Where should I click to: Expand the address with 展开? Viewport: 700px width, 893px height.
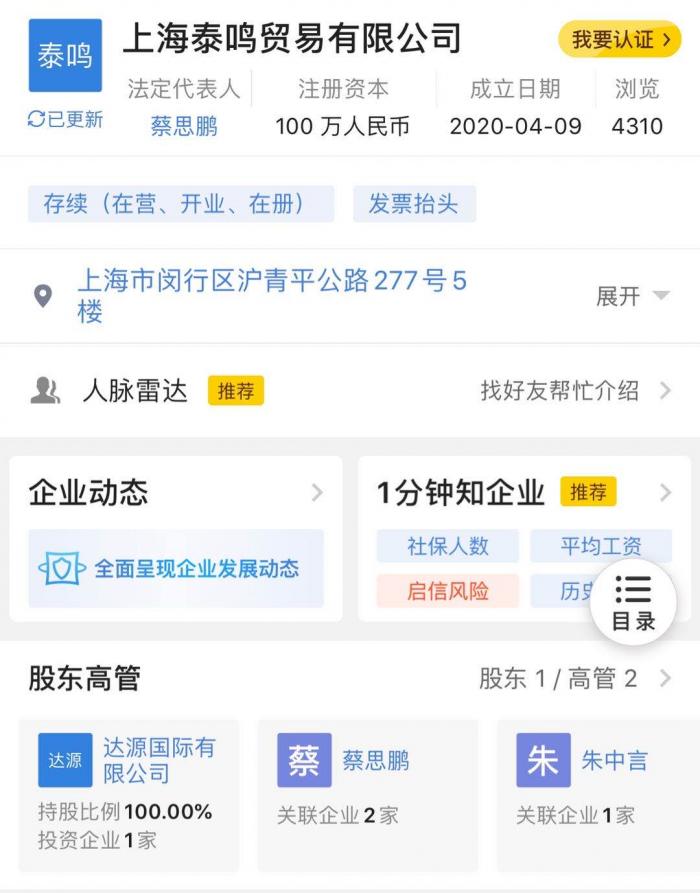tap(632, 296)
